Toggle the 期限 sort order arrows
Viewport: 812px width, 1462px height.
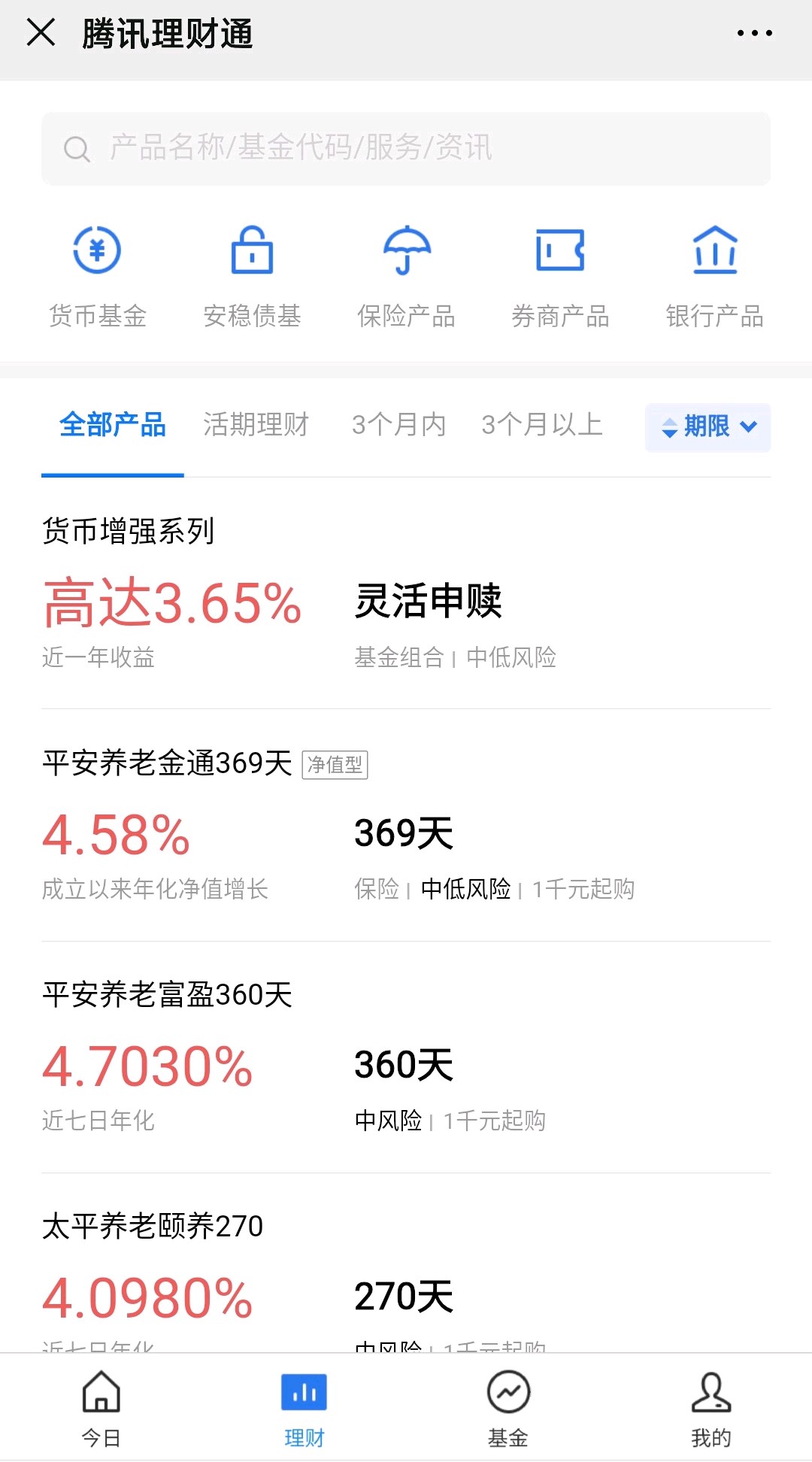[x=670, y=426]
